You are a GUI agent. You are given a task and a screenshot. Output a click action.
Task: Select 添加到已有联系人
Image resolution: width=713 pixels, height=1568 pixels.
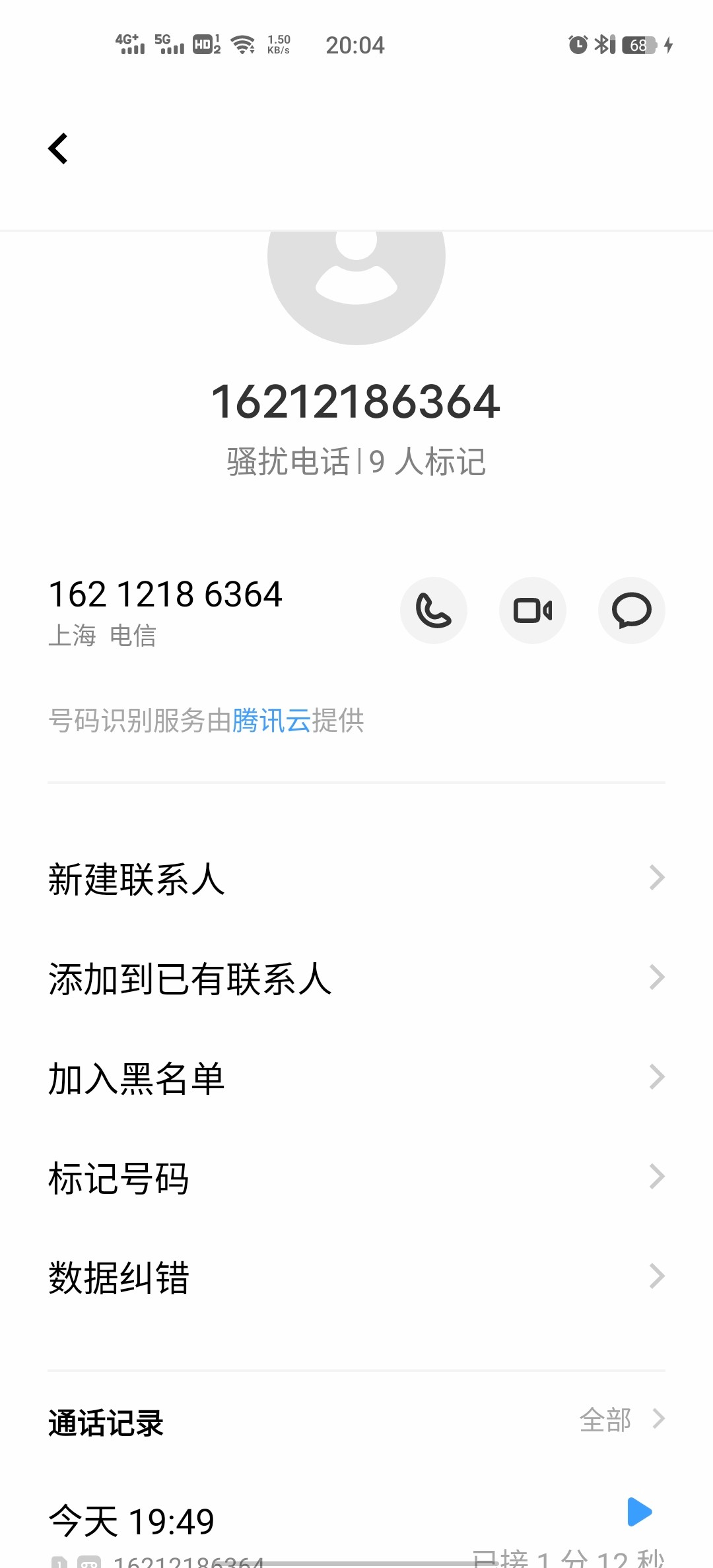356,978
